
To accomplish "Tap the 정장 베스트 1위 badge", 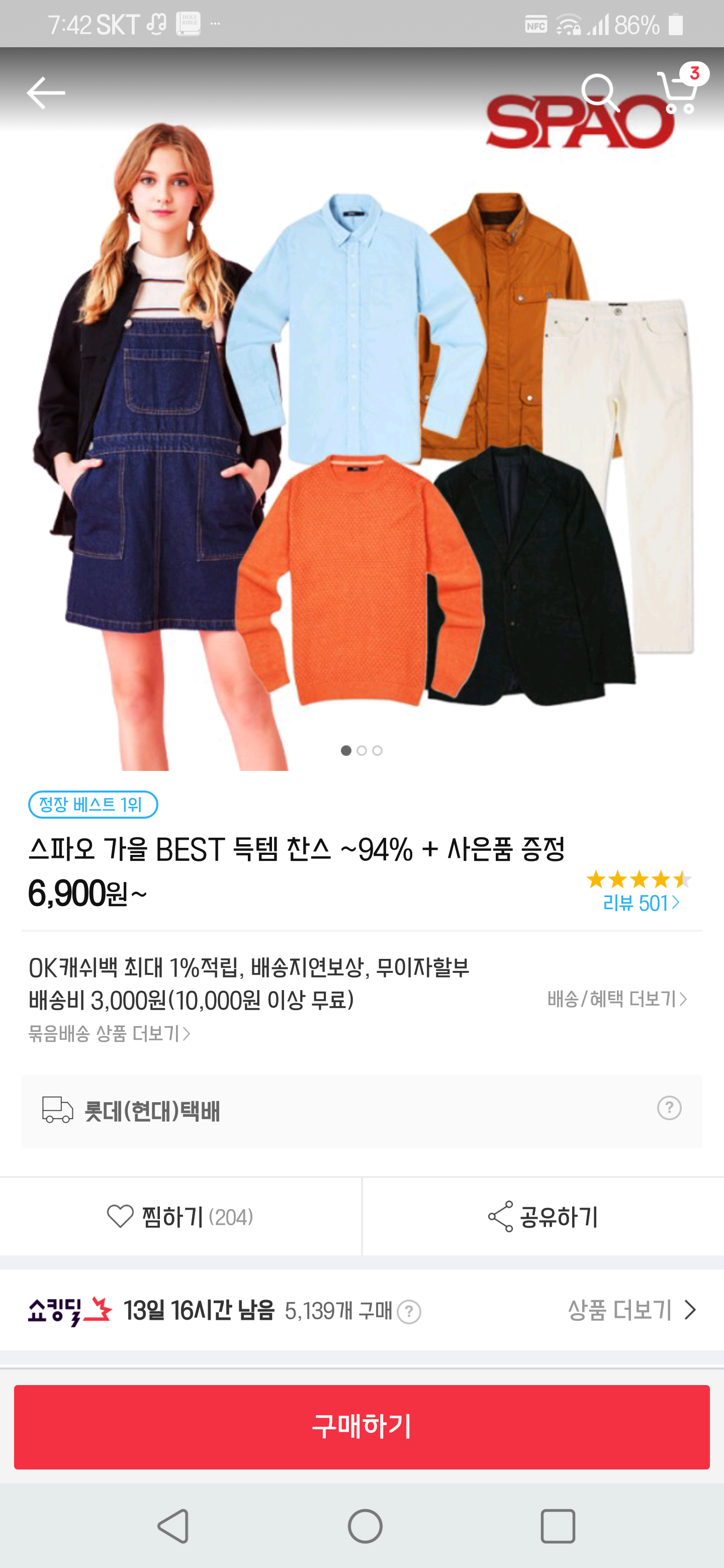I will point(93,805).
